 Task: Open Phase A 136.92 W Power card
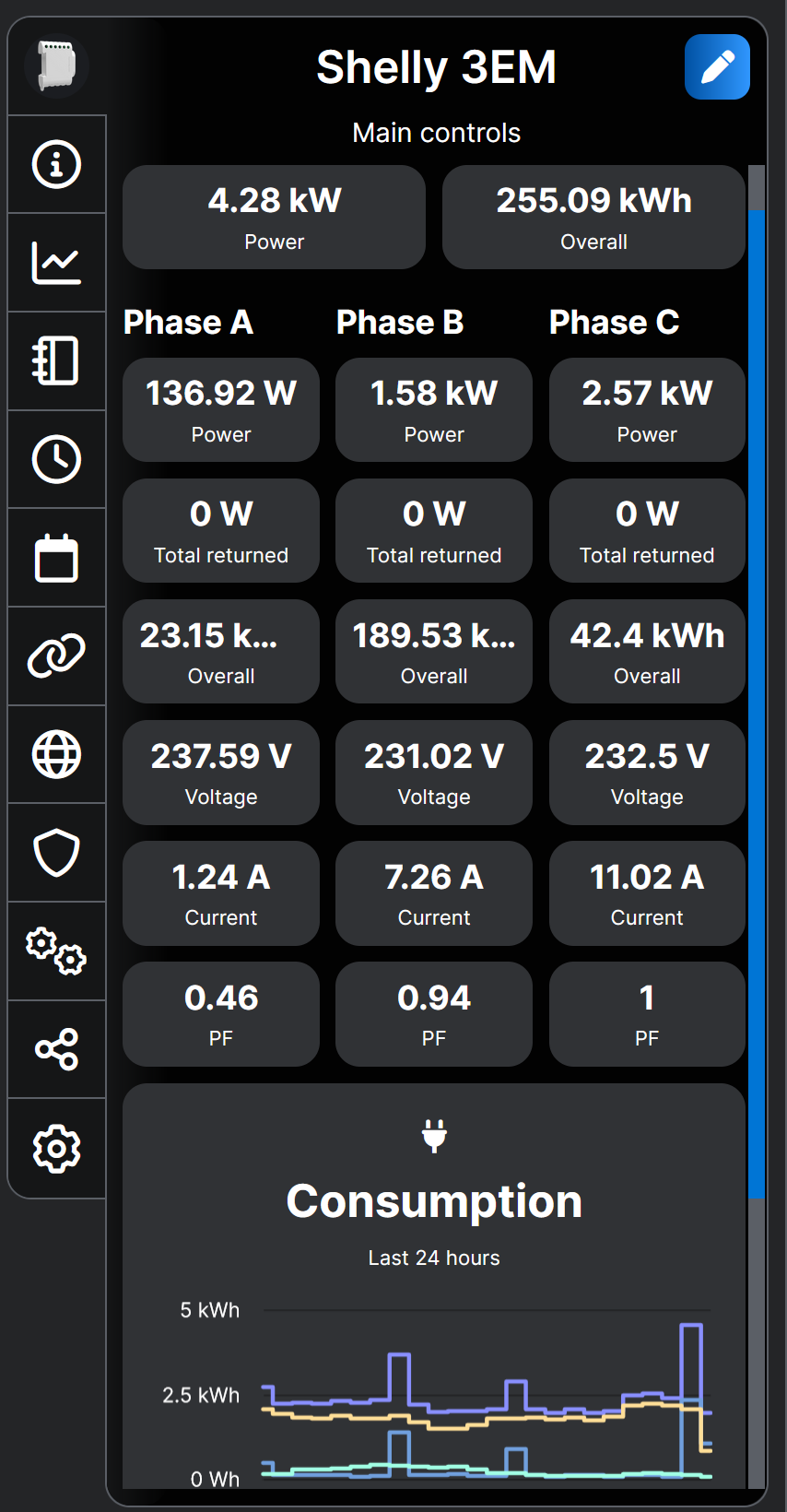(221, 410)
